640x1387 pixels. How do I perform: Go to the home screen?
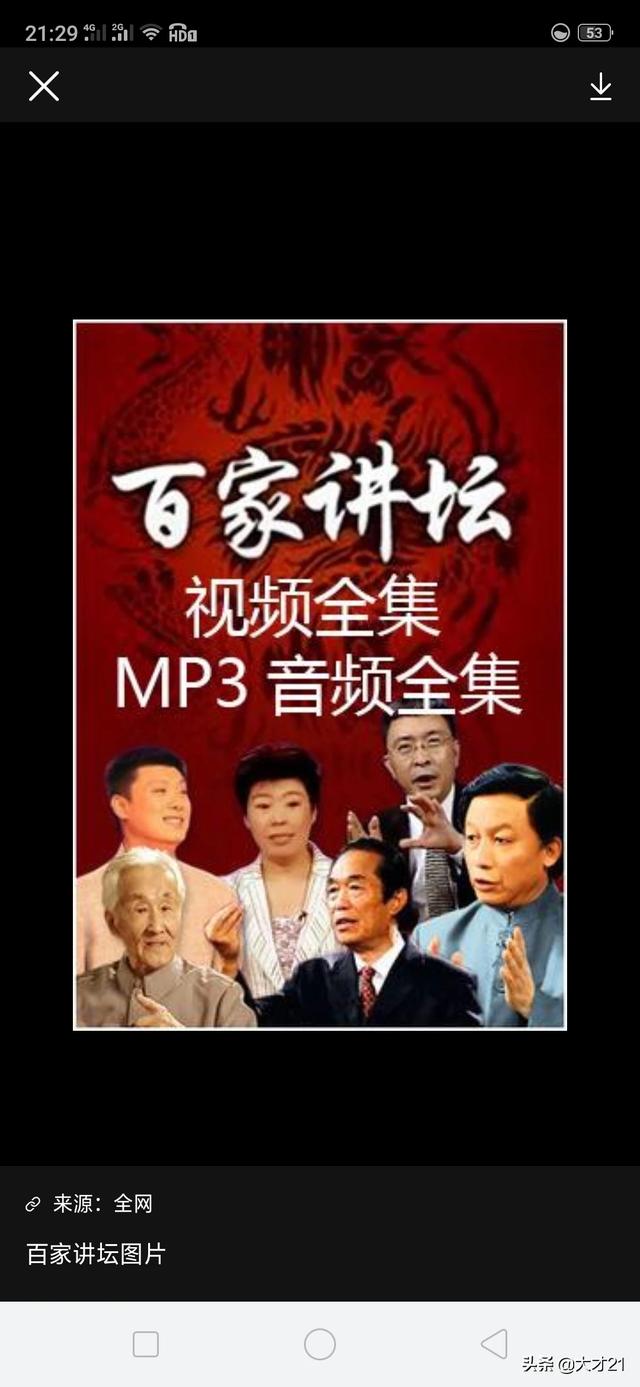click(x=320, y=1344)
